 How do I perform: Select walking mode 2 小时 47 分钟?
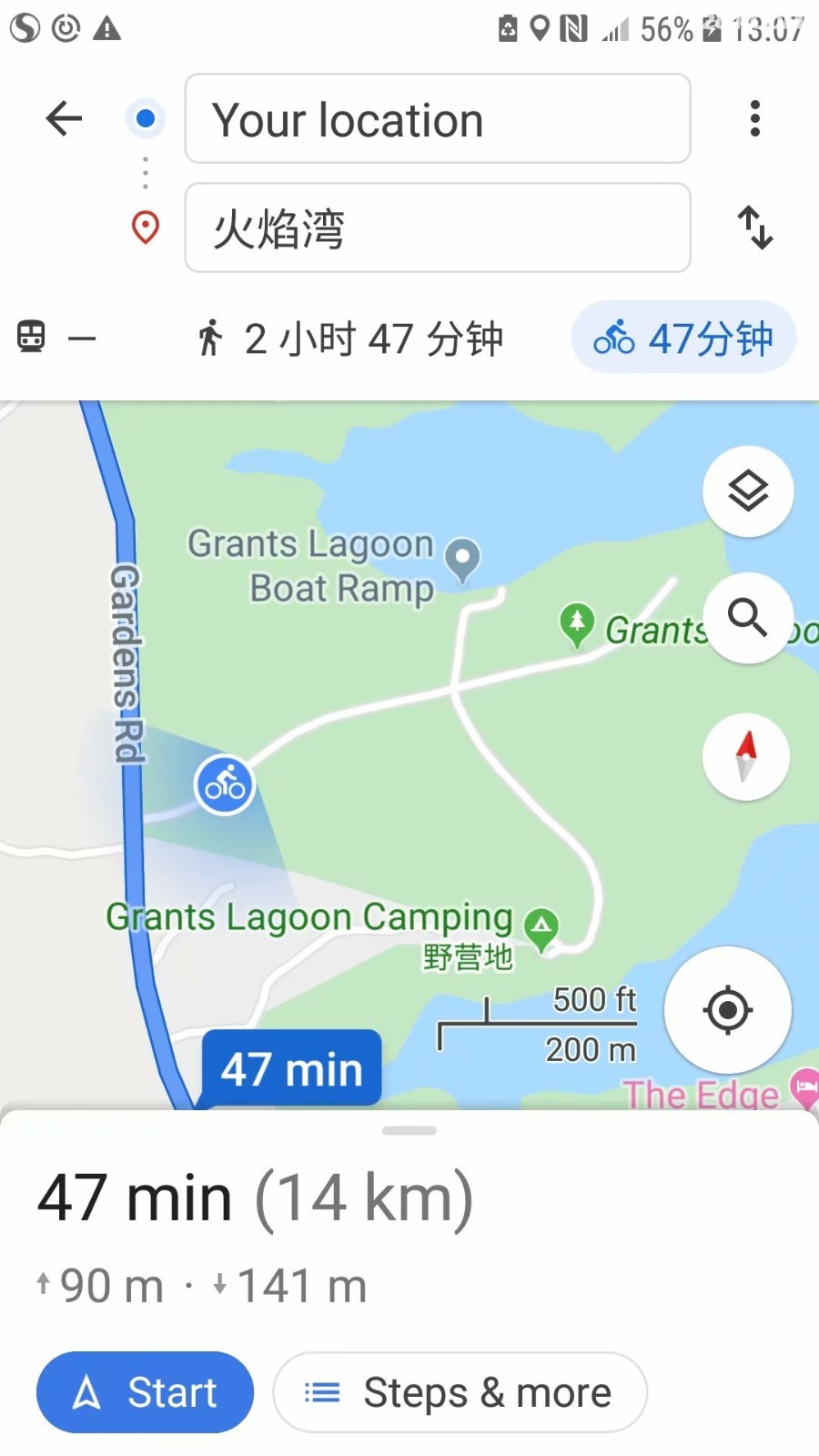click(349, 339)
